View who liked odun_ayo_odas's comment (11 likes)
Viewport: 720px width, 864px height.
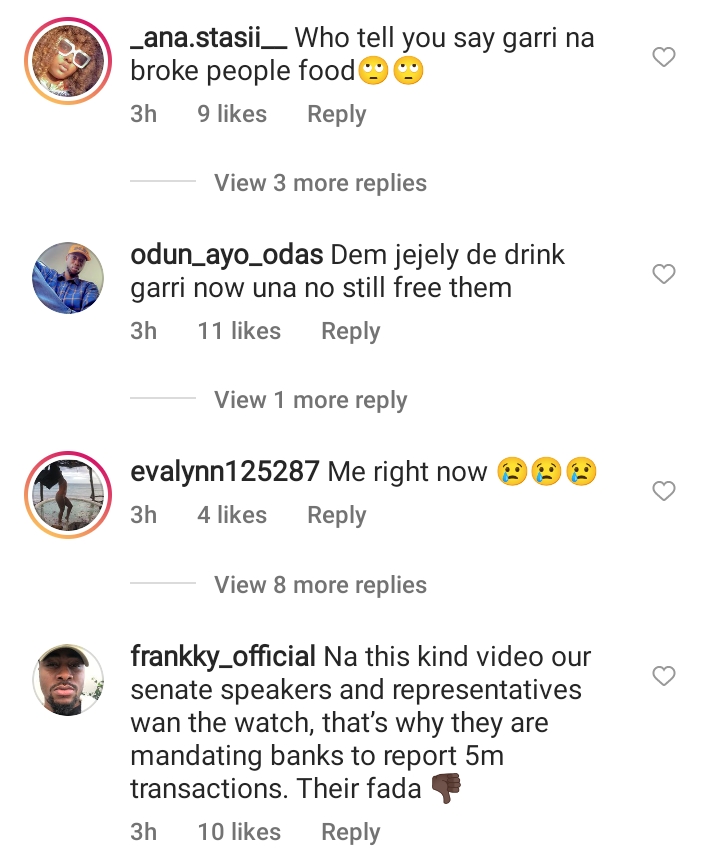click(239, 331)
